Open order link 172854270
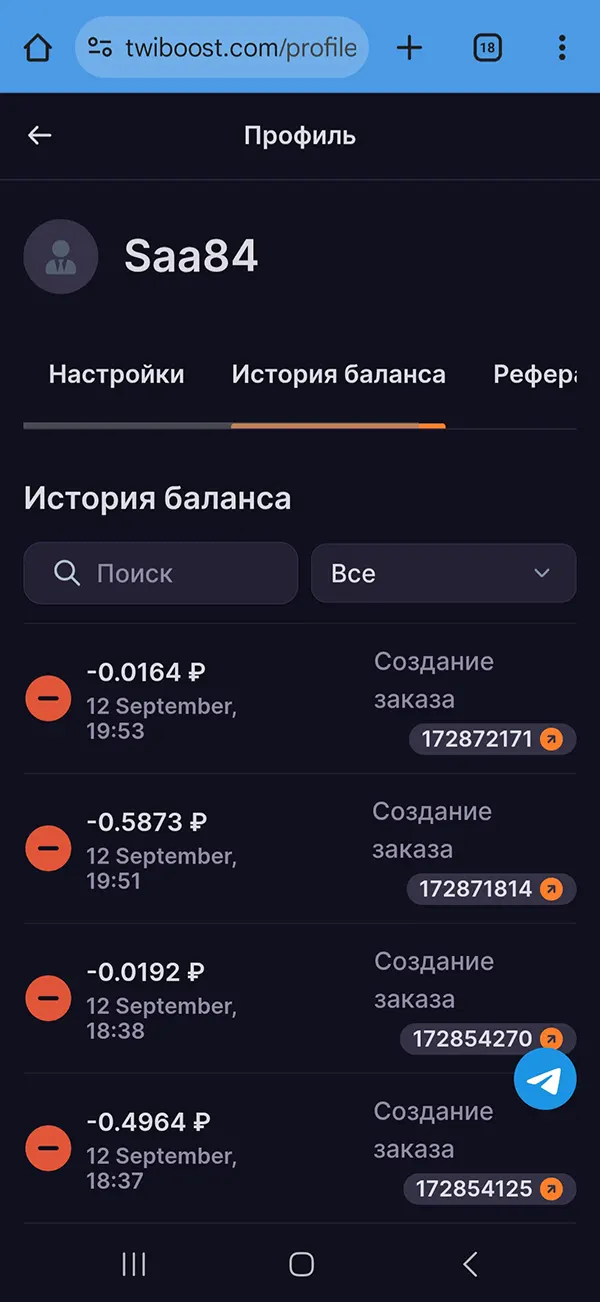600x1302 pixels. [x=488, y=1039]
